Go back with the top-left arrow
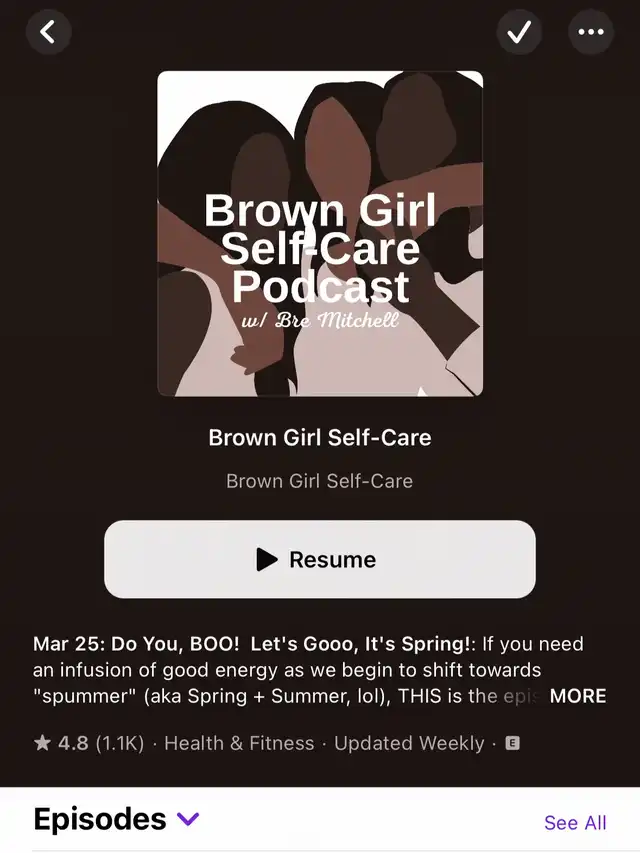Screen dimensions: 640x853 click(48, 32)
